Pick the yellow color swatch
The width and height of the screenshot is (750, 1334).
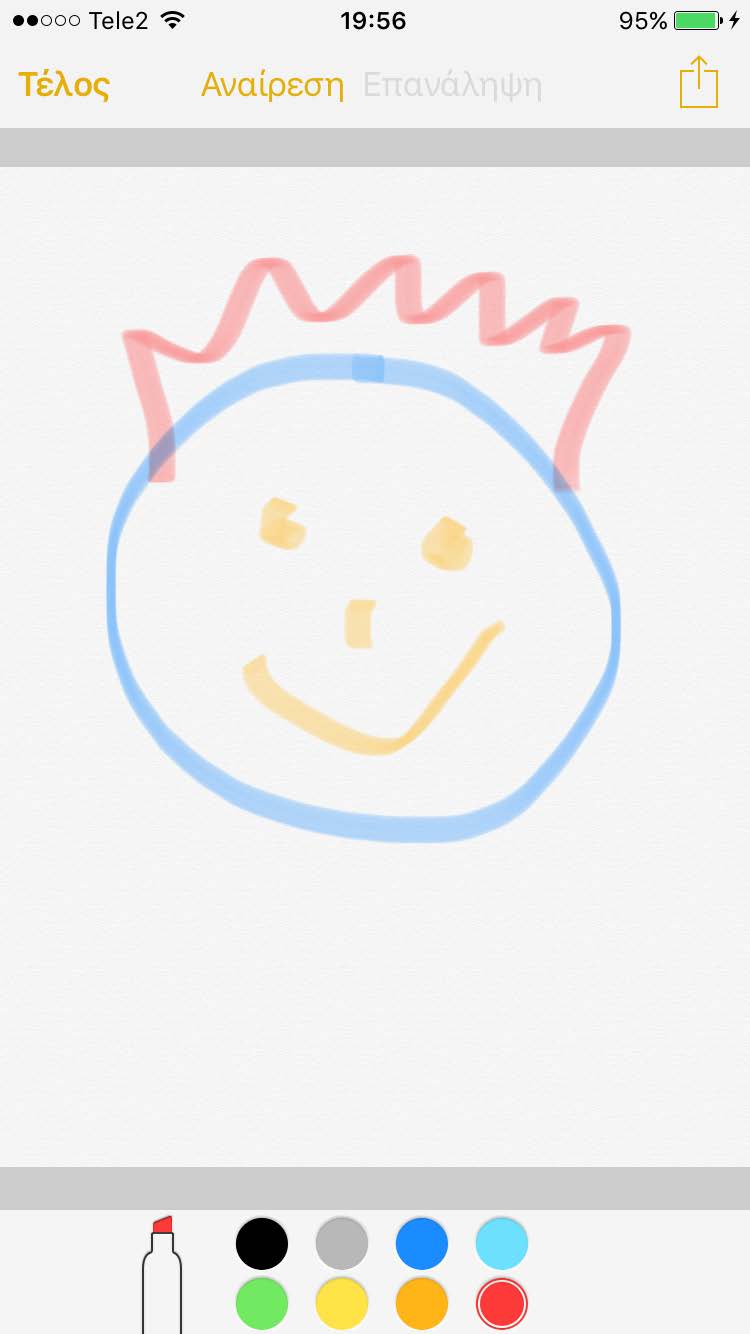point(342,1304)
